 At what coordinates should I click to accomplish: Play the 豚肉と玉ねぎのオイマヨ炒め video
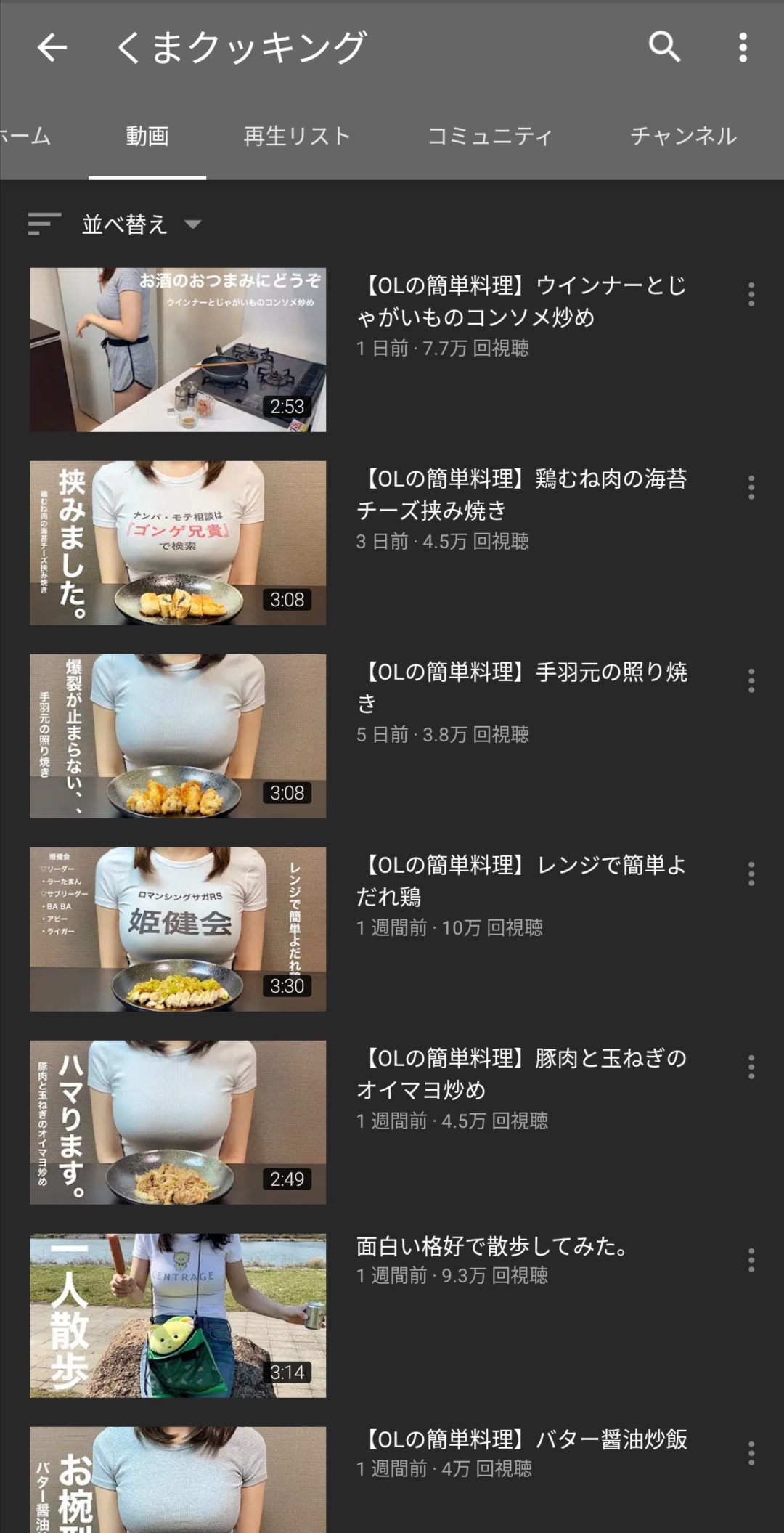[178, 1123]
